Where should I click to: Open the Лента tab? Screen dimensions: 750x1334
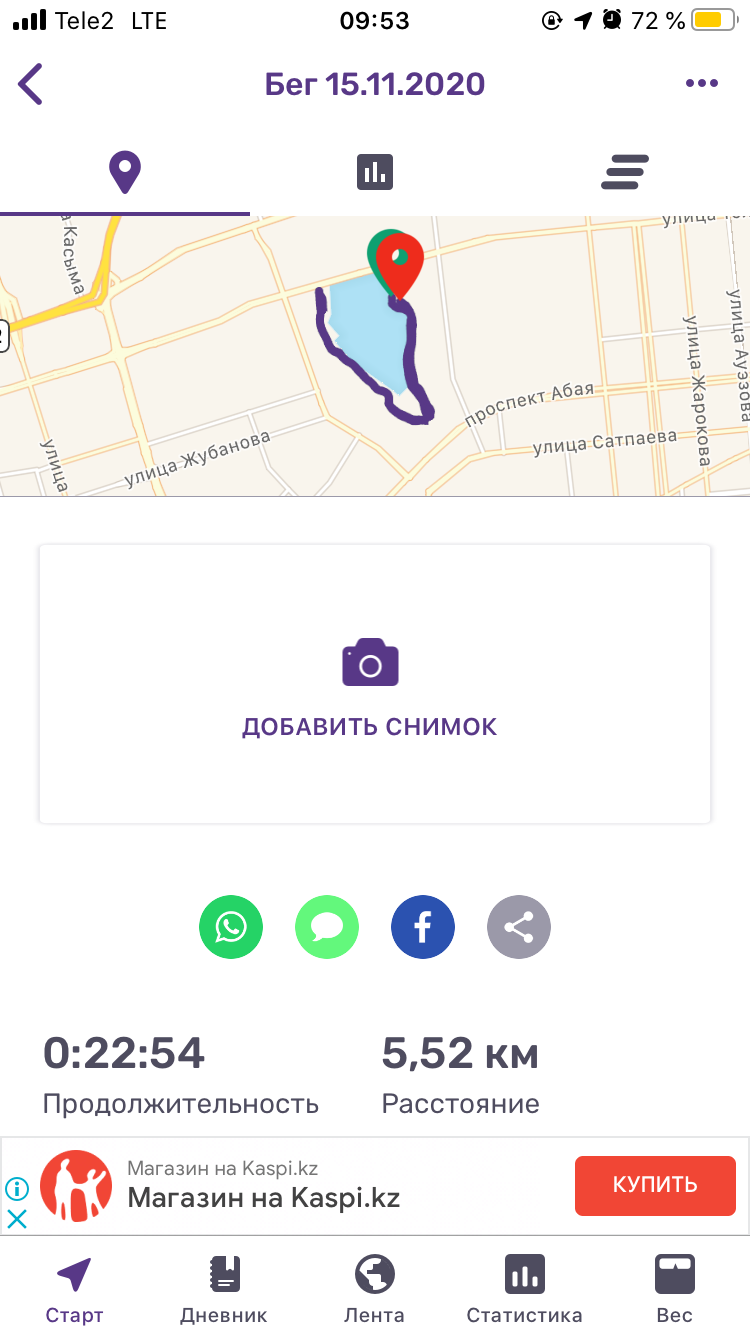pos(374,1289)
